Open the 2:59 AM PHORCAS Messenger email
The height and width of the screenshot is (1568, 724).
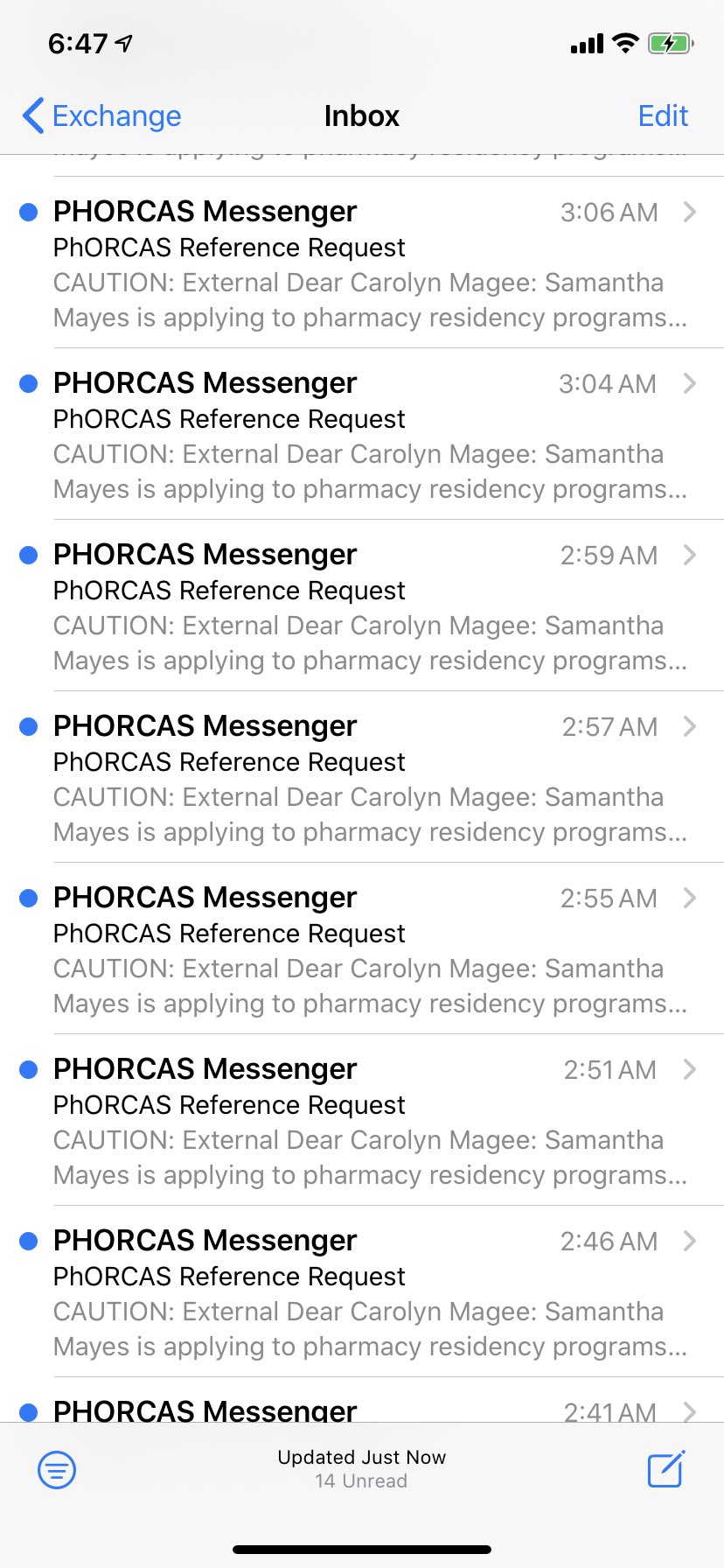click(x=362, y=605)
